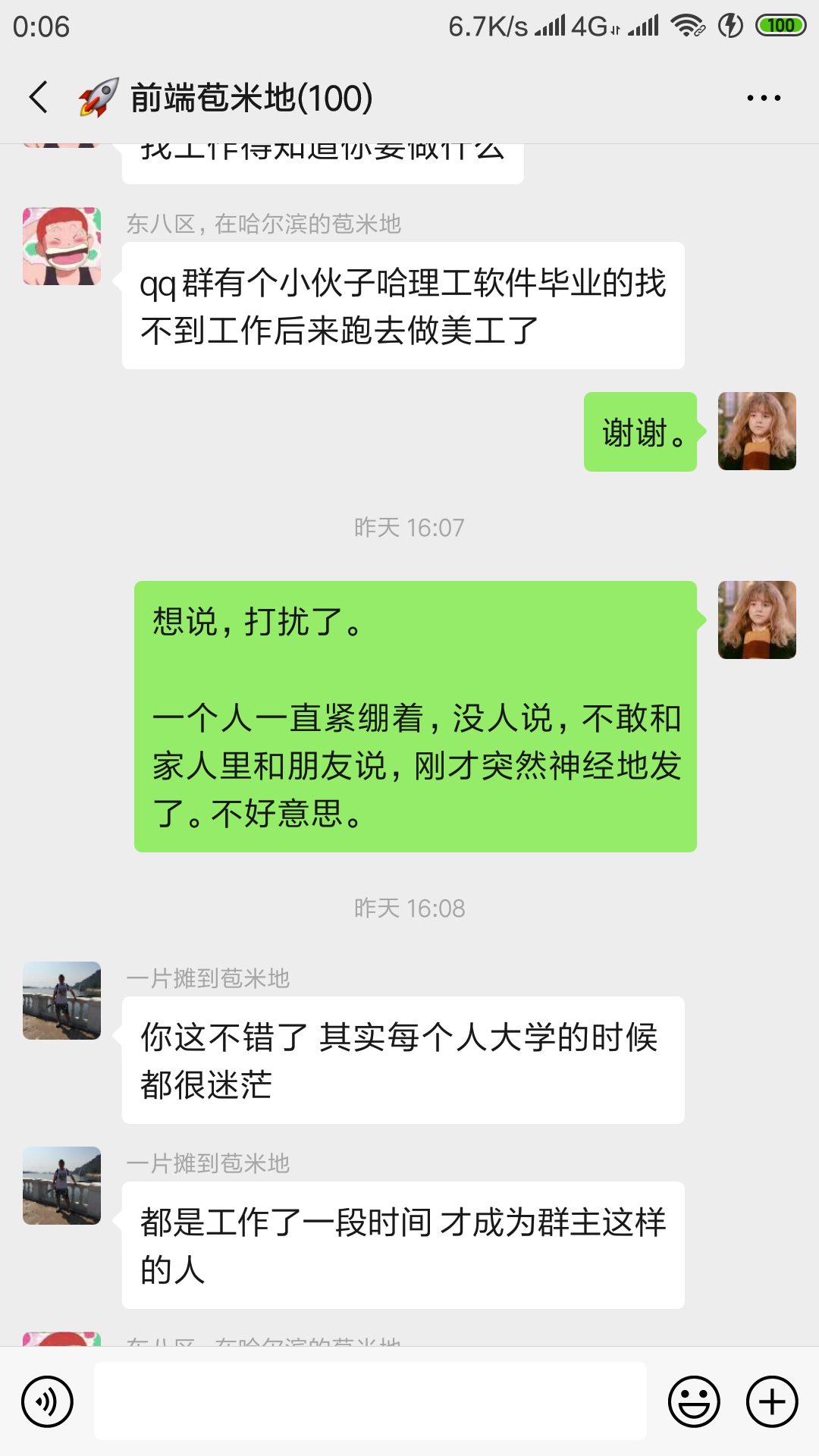
Task: Open profile of 东八区，在哈尔滨的苞米地 by the qq群 message
Action: point(61,246)
